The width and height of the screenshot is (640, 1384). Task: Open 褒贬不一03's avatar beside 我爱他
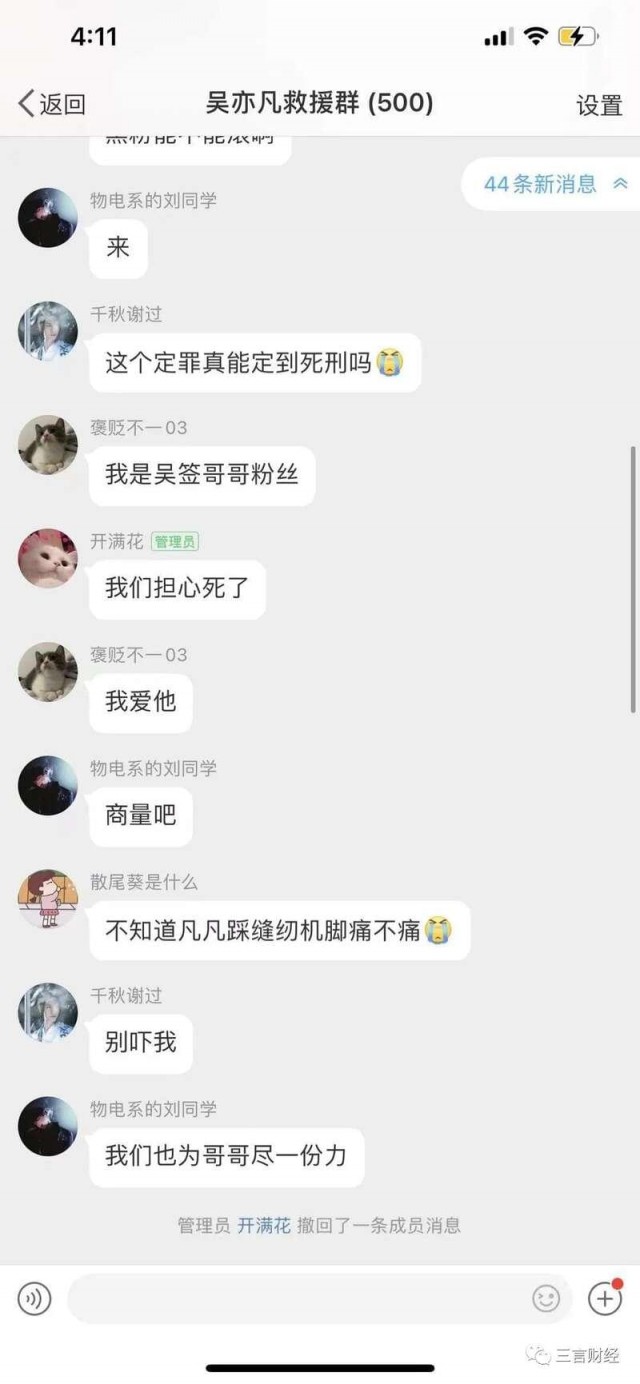pos(48,672)
